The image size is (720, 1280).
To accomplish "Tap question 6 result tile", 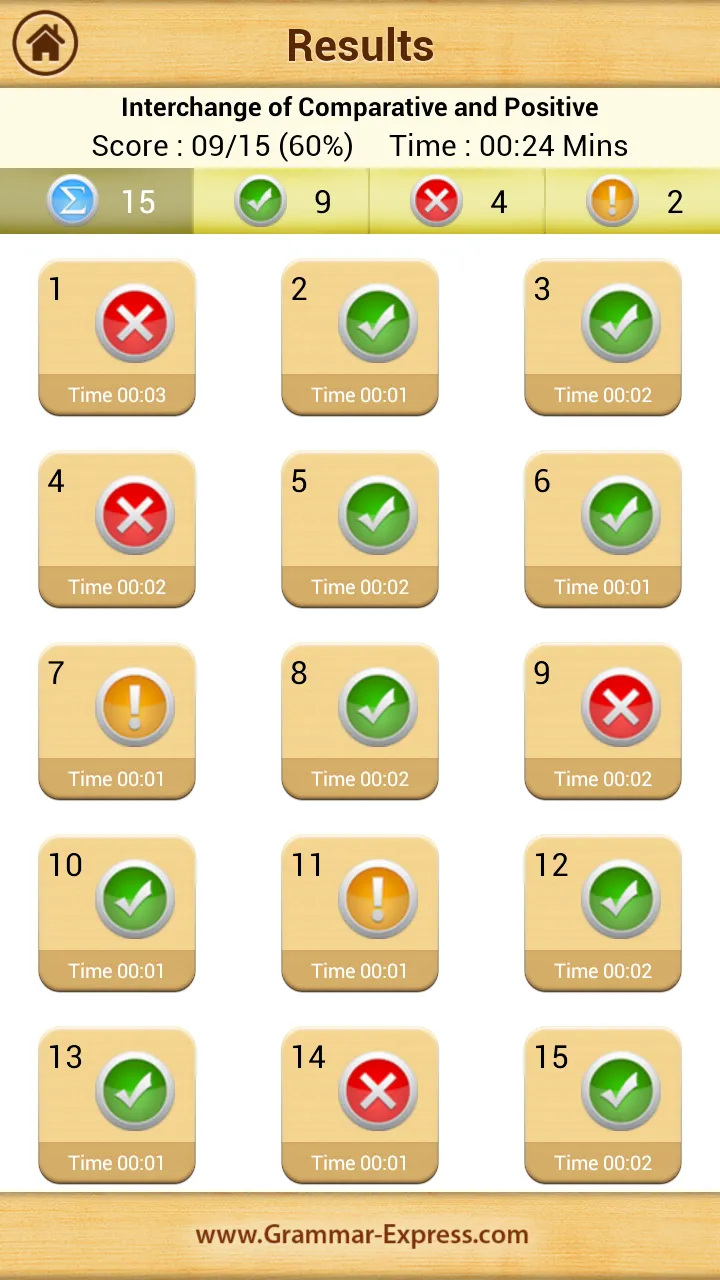I will pyautogui.click(x=603, y=530).
